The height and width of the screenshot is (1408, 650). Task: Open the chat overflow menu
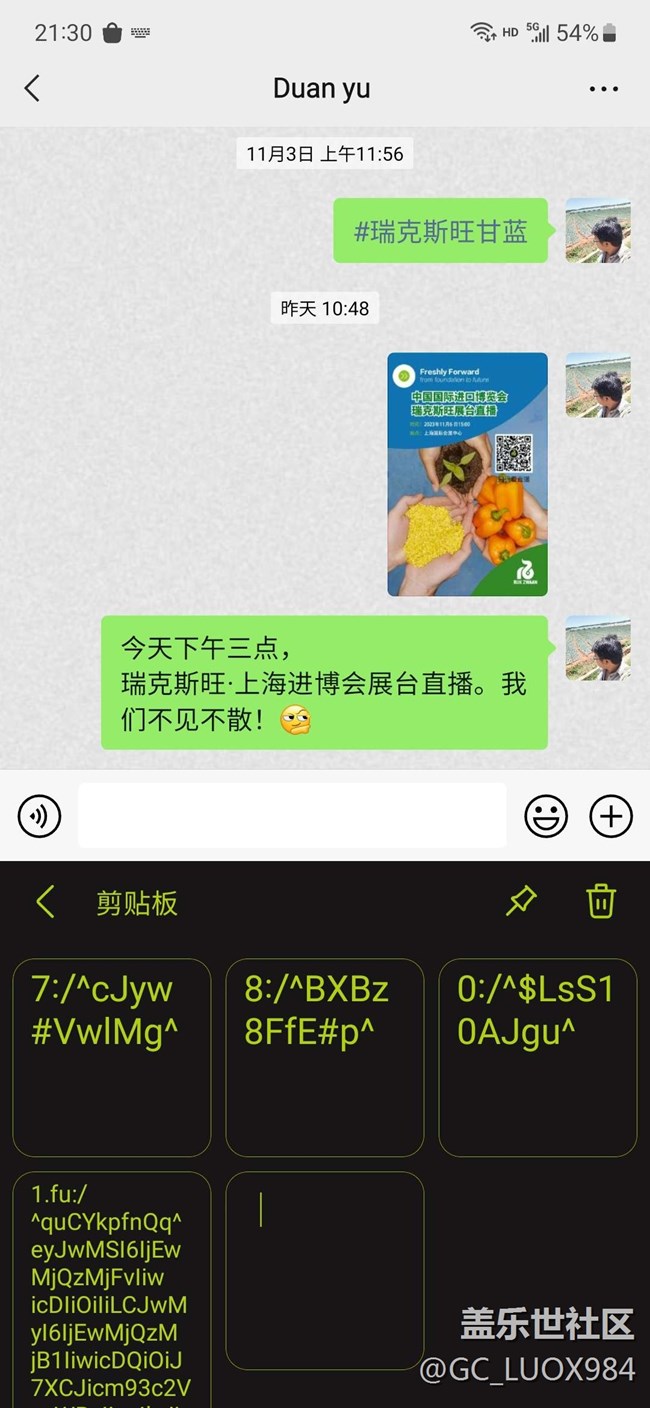pos(603,89)
